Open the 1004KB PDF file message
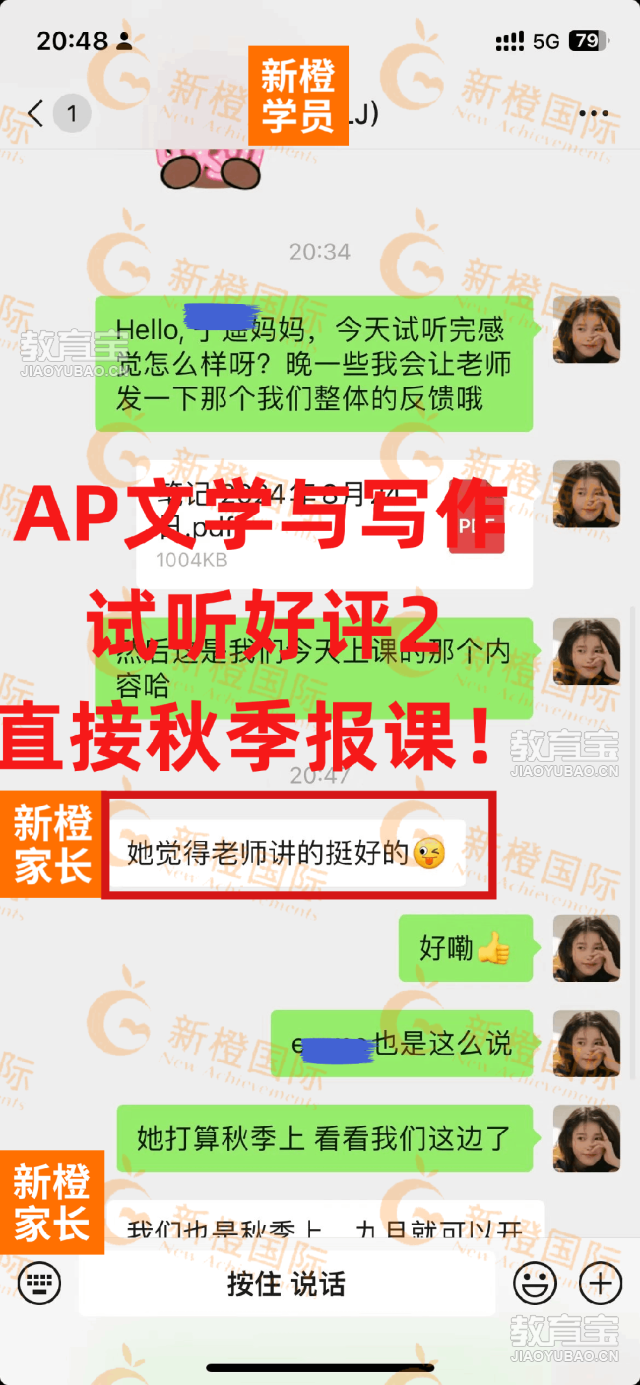Screen dimensions: 640x1385 tap(334, 525)
